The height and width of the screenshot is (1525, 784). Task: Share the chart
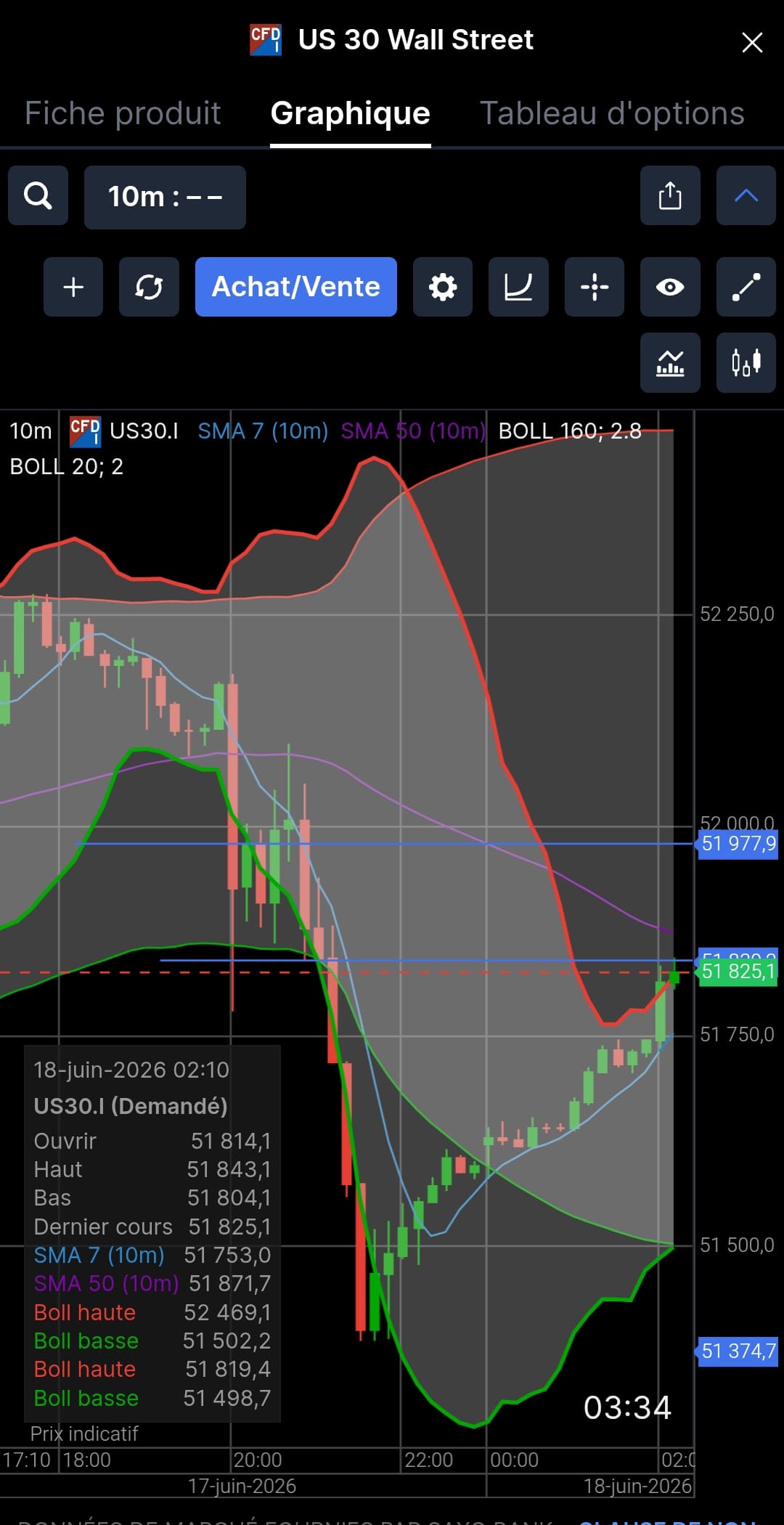(x=670, y=195)
